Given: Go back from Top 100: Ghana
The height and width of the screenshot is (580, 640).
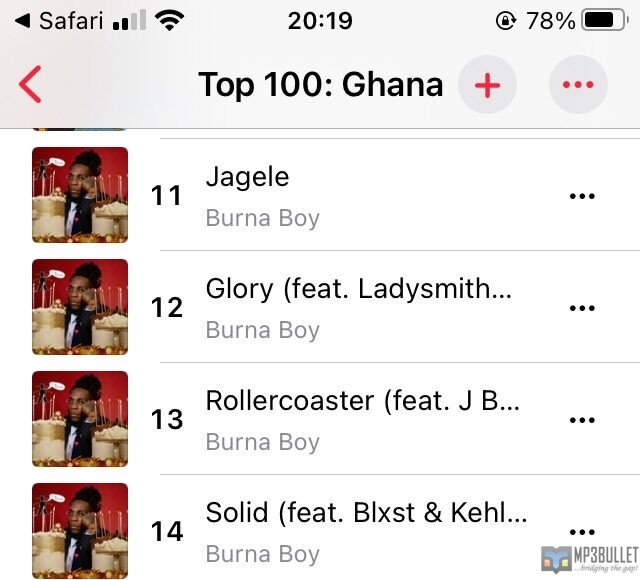Looking at the screenshot, I should pyautogui.click(x=31, y=85).
